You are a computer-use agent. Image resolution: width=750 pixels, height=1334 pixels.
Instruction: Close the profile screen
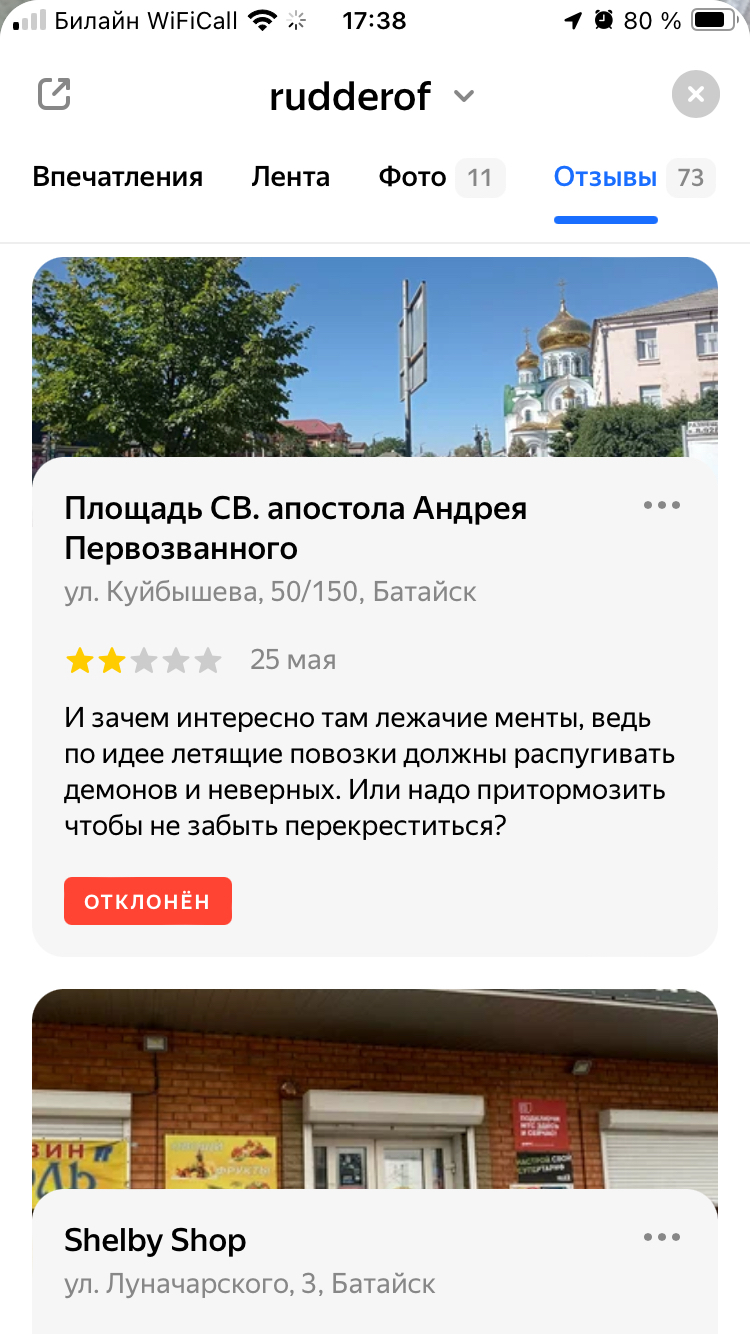pos(696,95)
